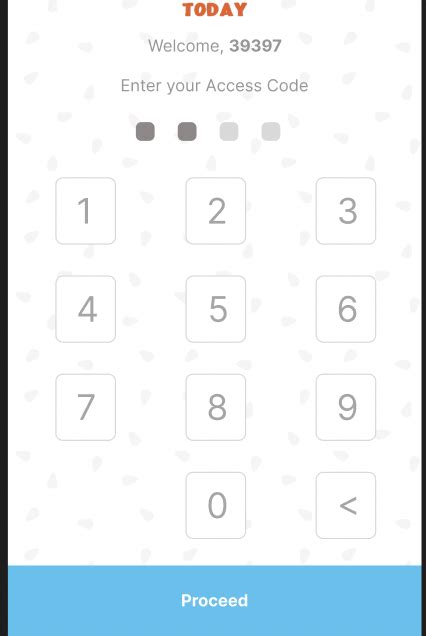Delete the last entered digit
The height and width of the screenshot is (636, 426).
pos(346,505)
